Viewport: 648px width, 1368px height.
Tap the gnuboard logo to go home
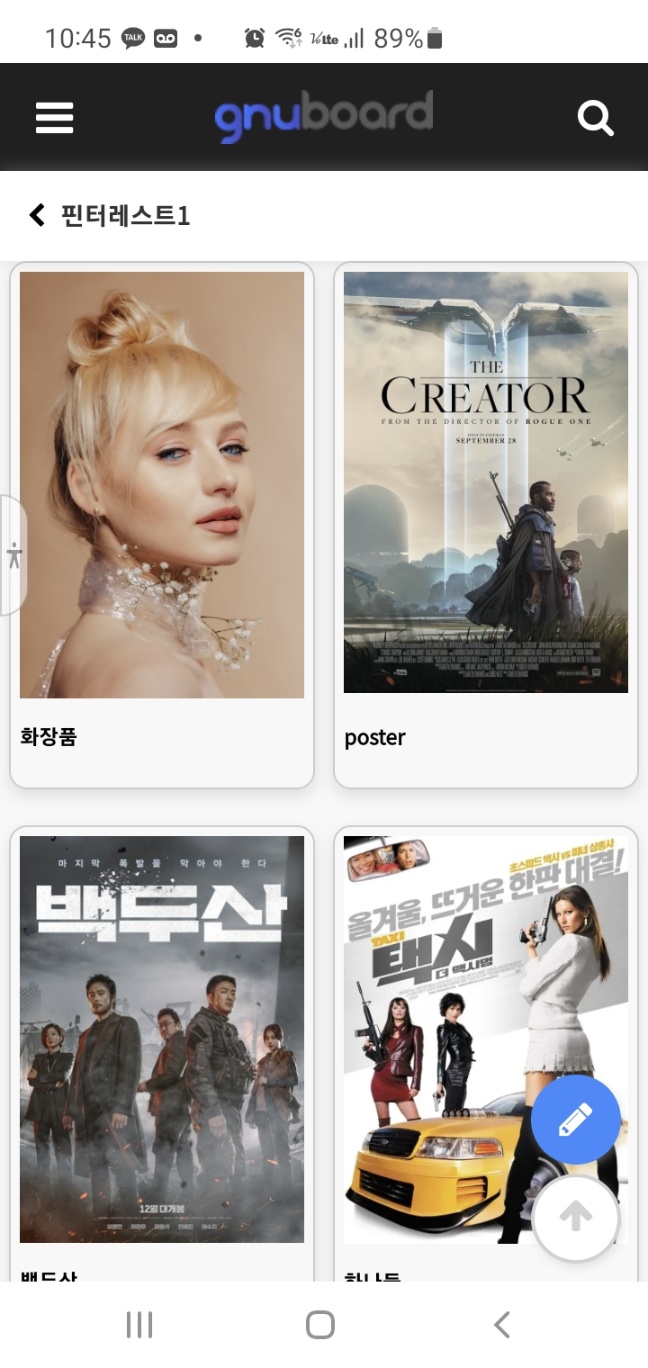point(324,117)
